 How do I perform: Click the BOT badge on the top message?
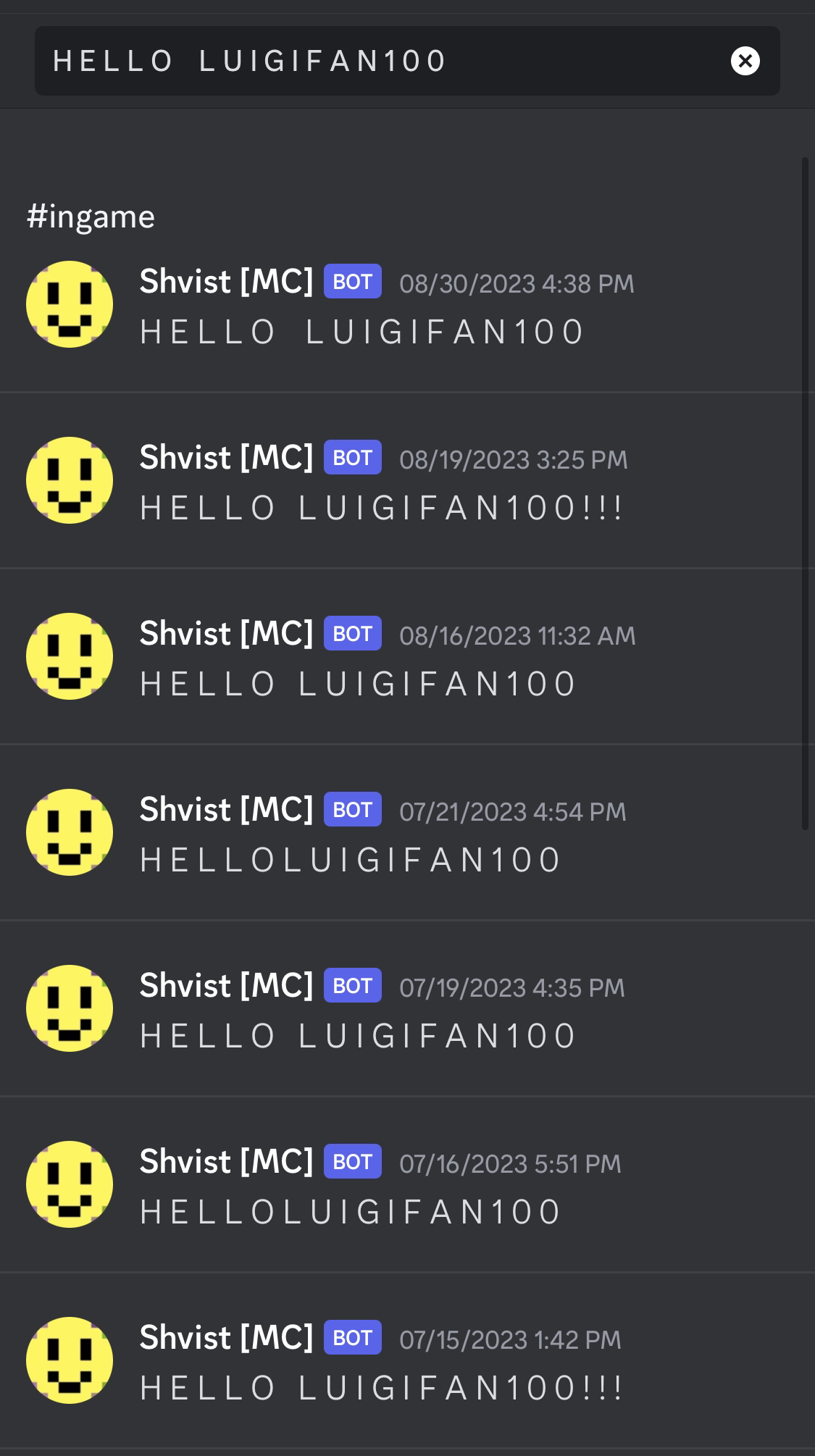(x=351, y=282)
